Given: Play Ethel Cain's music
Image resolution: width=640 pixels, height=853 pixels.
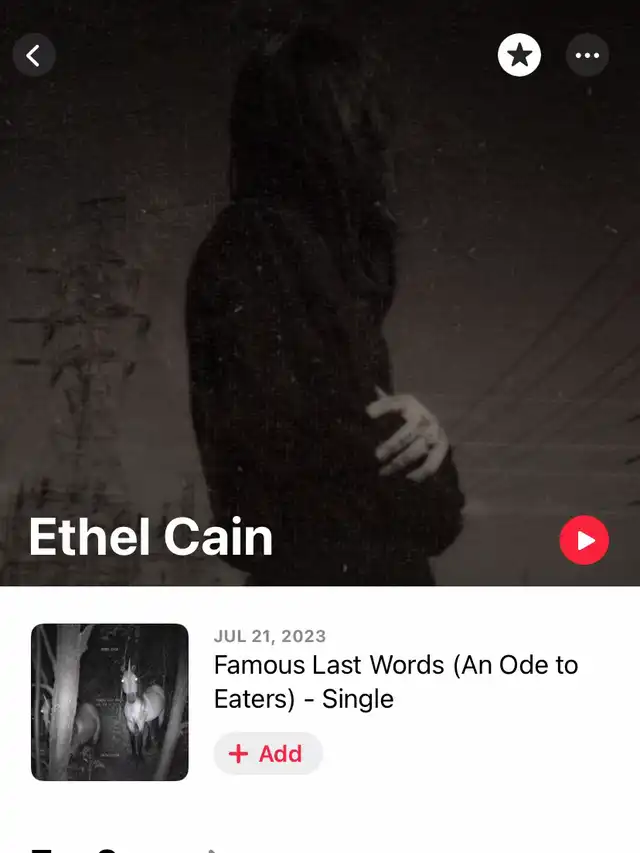Looking at the screenshot, I should click(x=584, y=541).
